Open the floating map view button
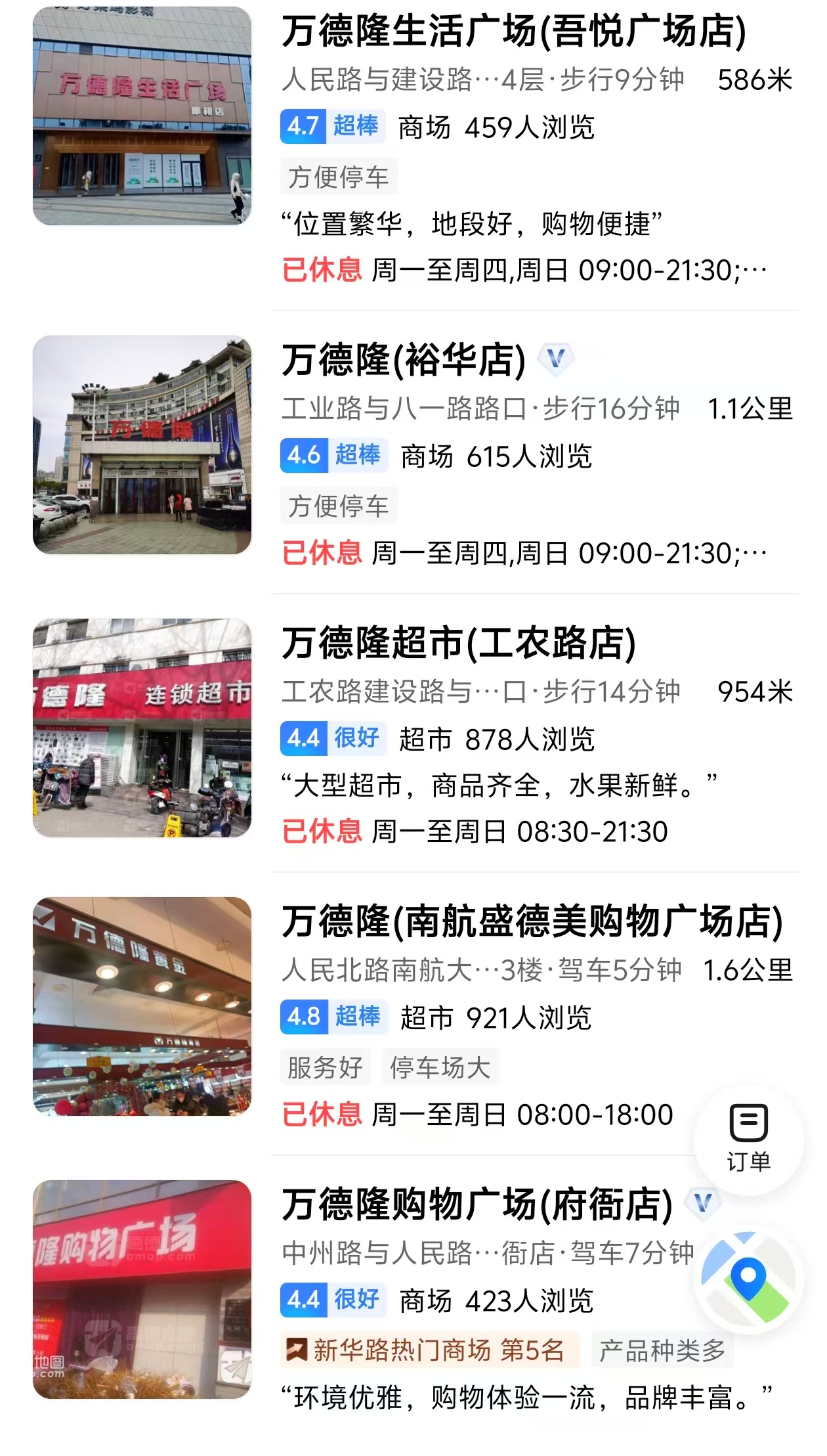 click(x=748, y=1277)
